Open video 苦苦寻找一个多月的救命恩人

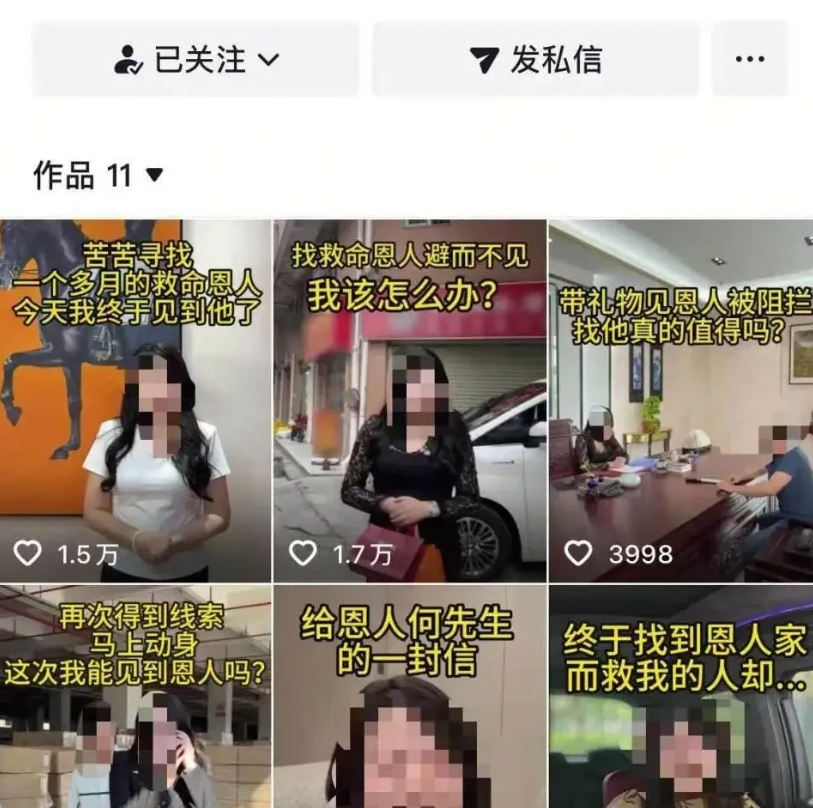click(135, 400)
